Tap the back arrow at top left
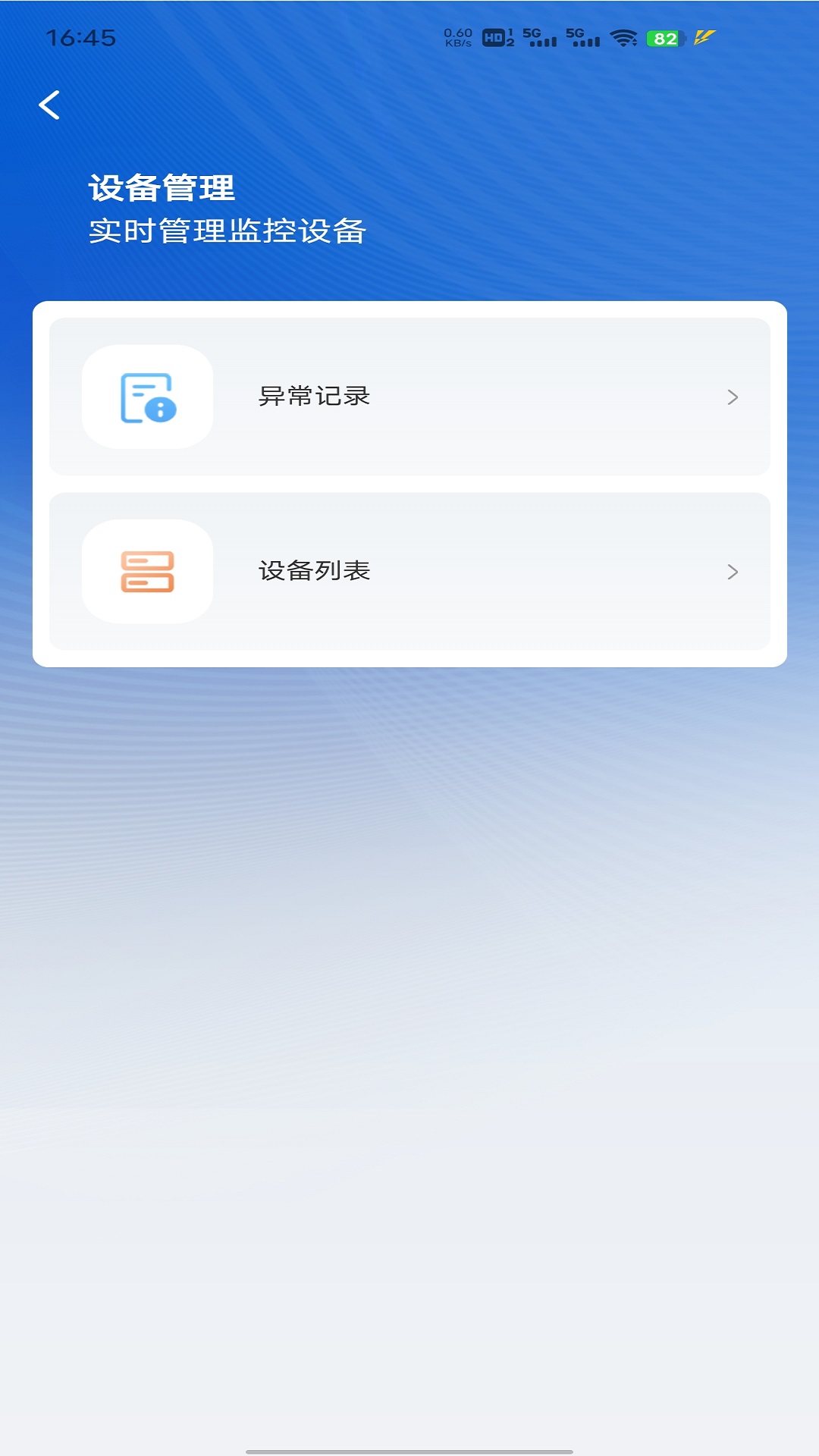Image resolution: width=819 pixels, height=1456 pixels. [51, 106]
